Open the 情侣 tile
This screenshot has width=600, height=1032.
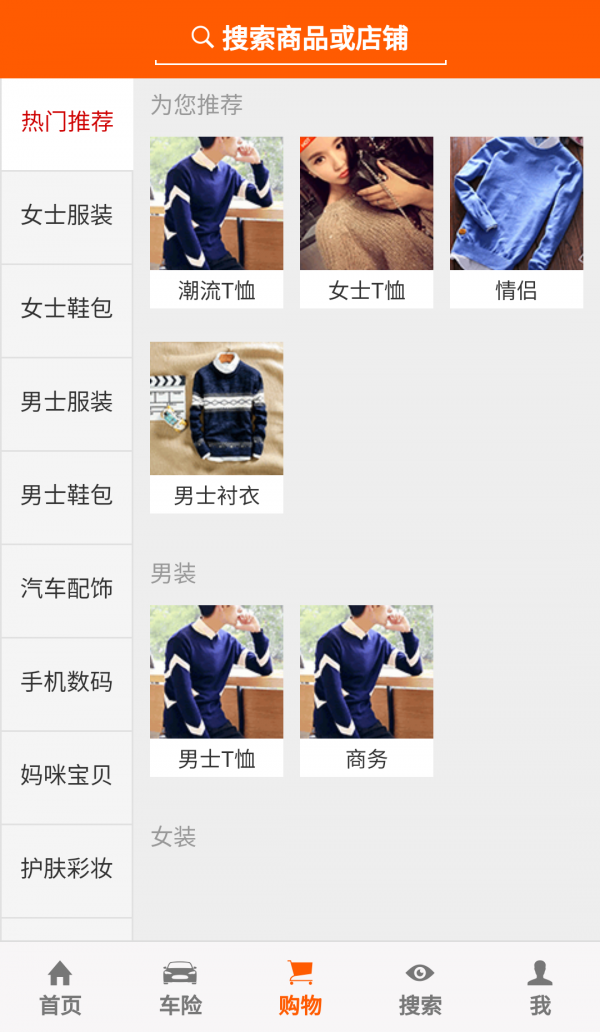516,222
